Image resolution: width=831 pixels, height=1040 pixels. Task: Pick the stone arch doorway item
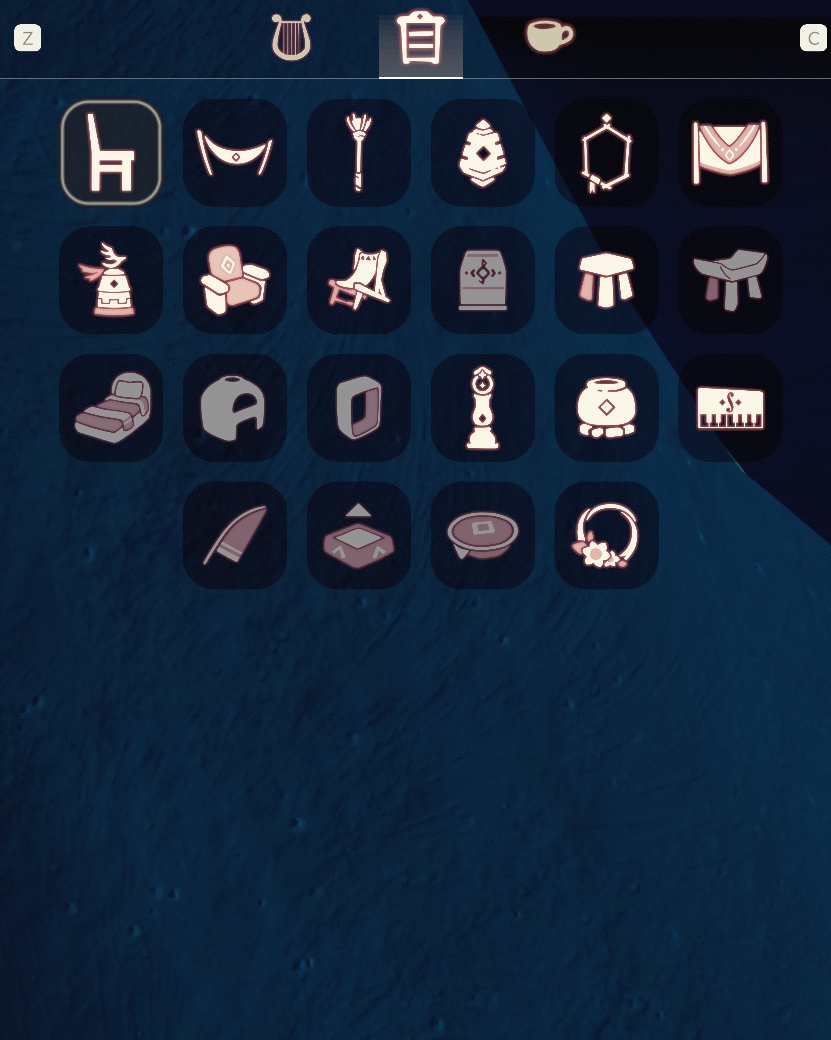coord(235,407)
